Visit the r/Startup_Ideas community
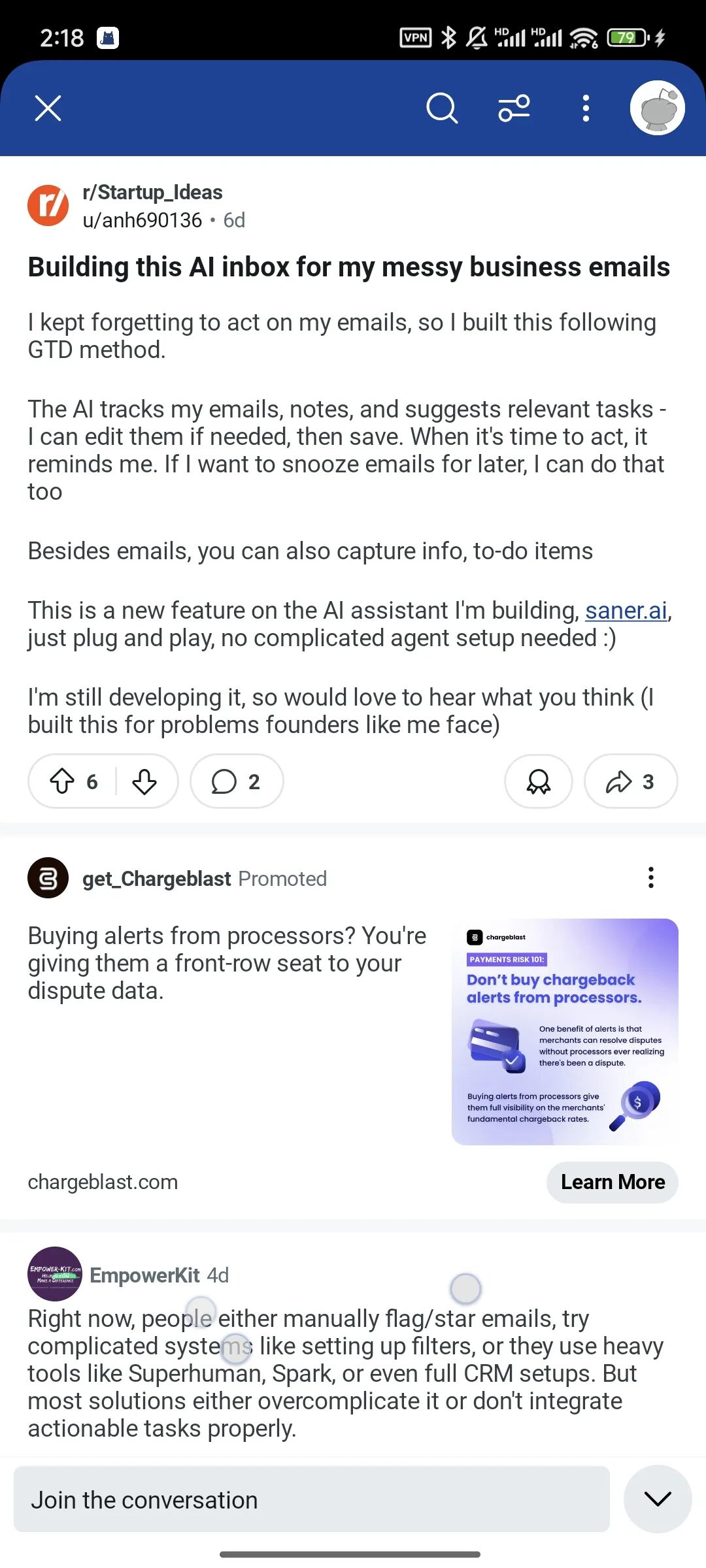The height and width of the screenshot is (1568, 706). pyautogui.click(x=152, y=192)
